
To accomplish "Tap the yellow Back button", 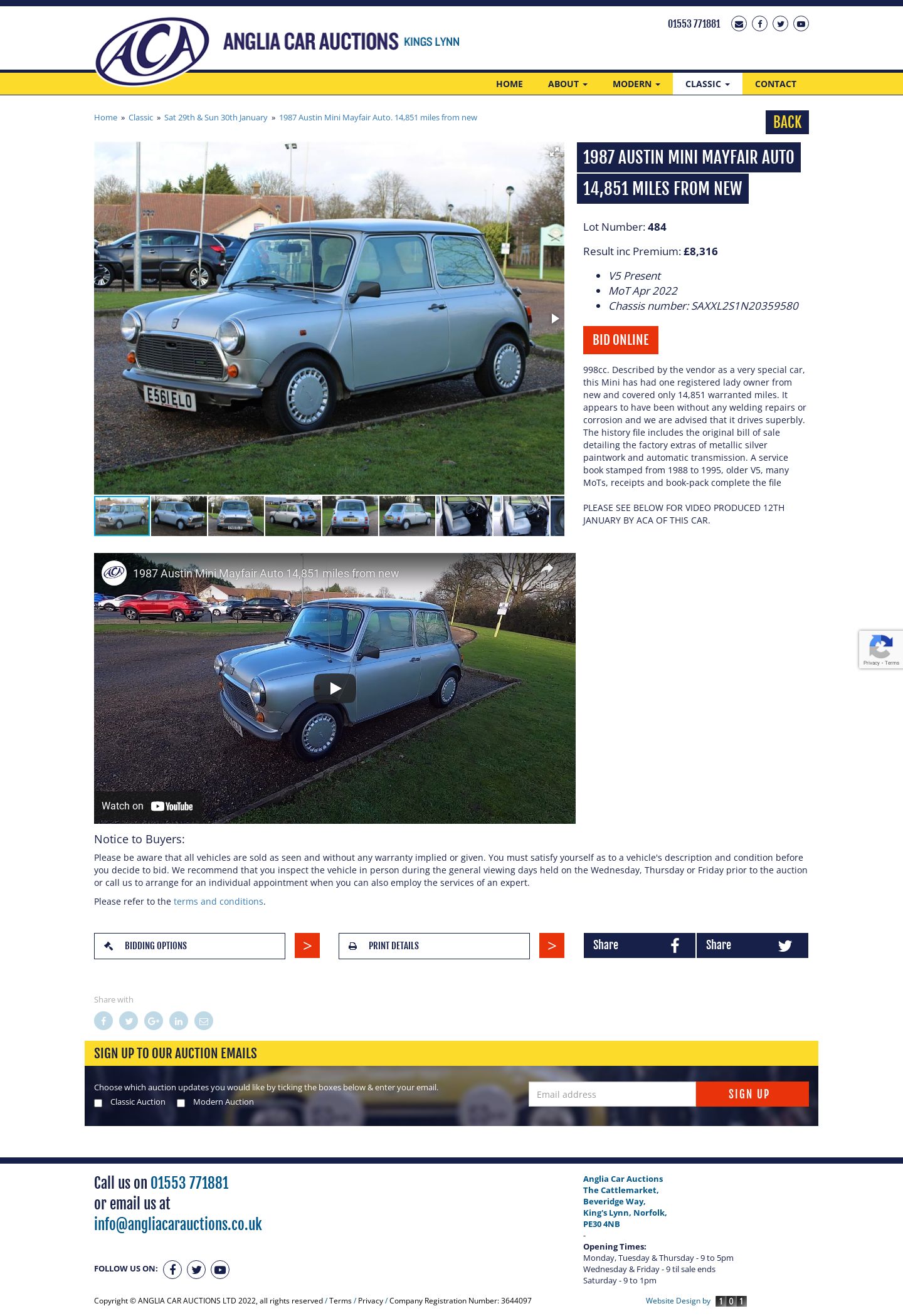I will 787,122.
